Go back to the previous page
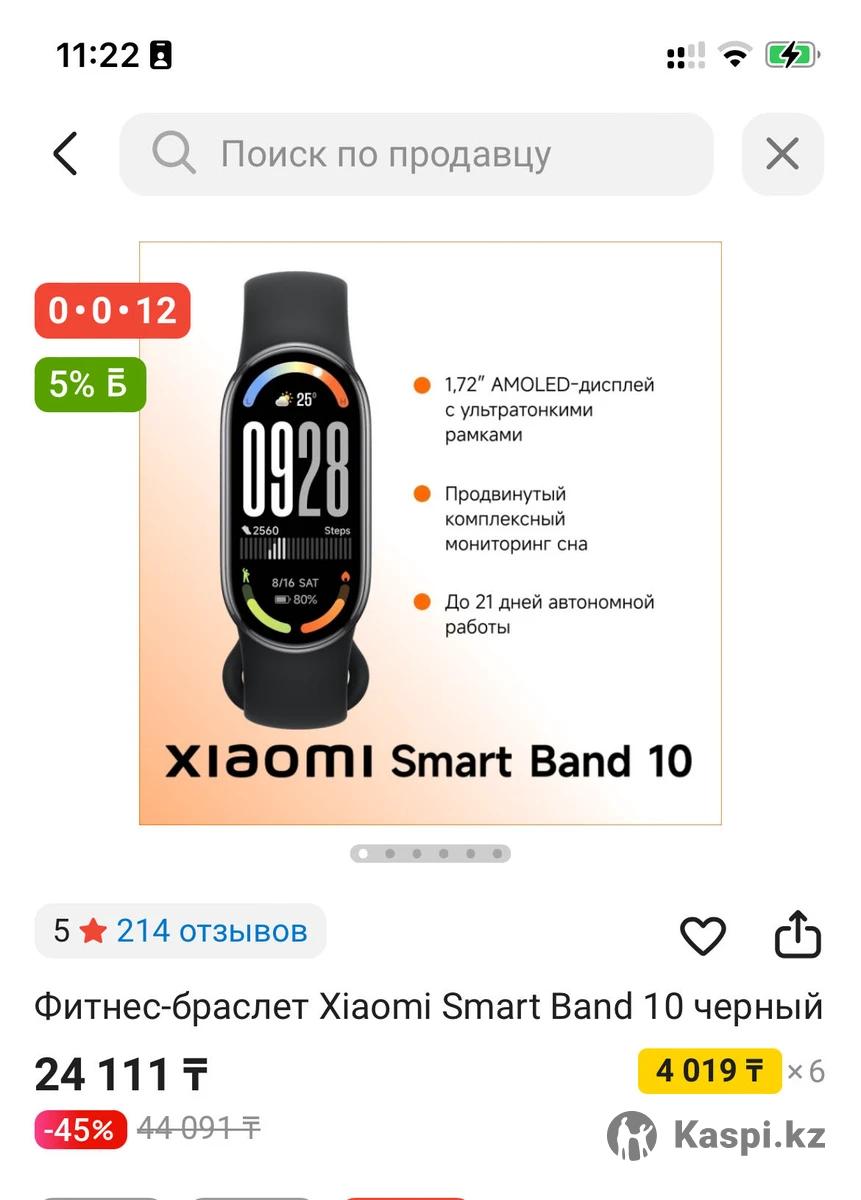Screen dimensions: 861x1200 coord(65,155)
